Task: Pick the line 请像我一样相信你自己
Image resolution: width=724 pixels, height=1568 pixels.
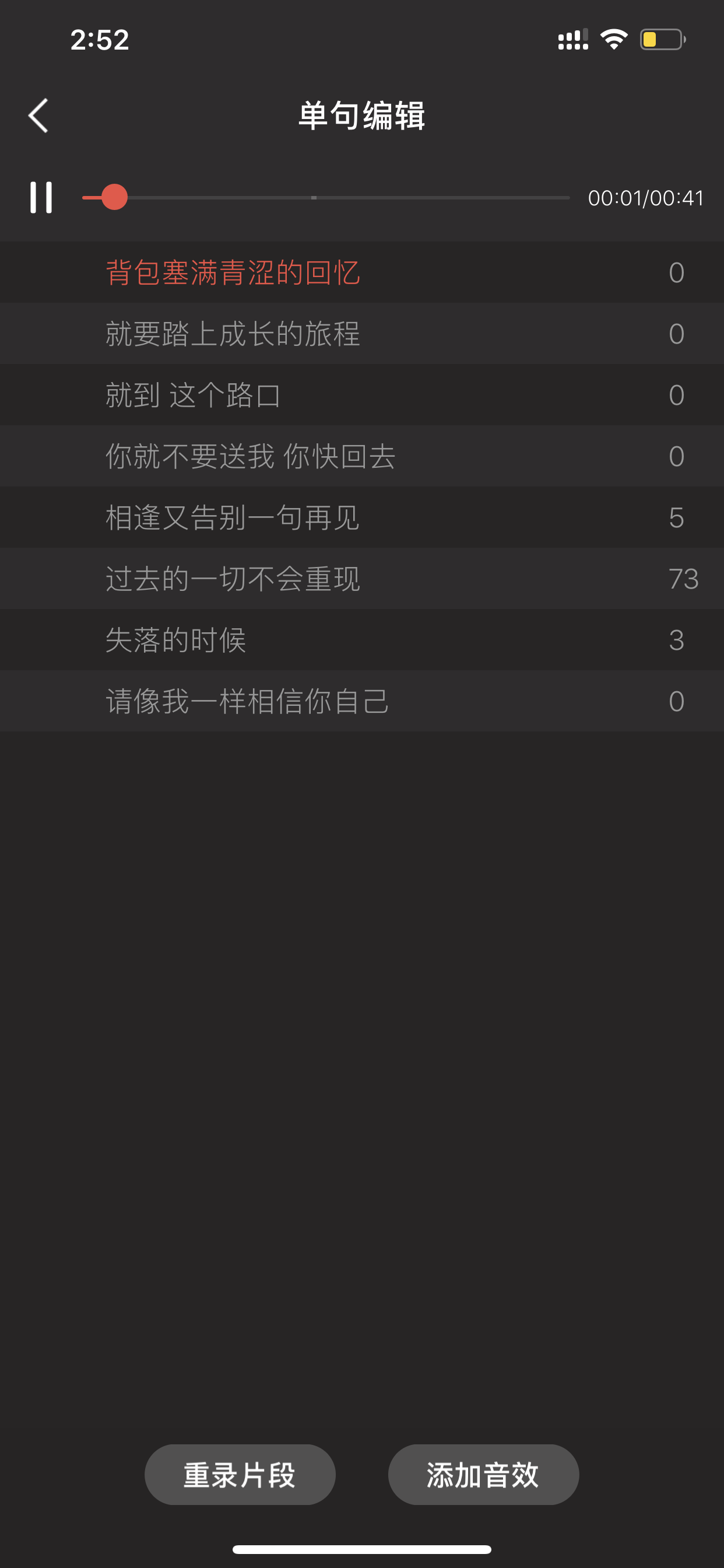Action: coord(362,701)
